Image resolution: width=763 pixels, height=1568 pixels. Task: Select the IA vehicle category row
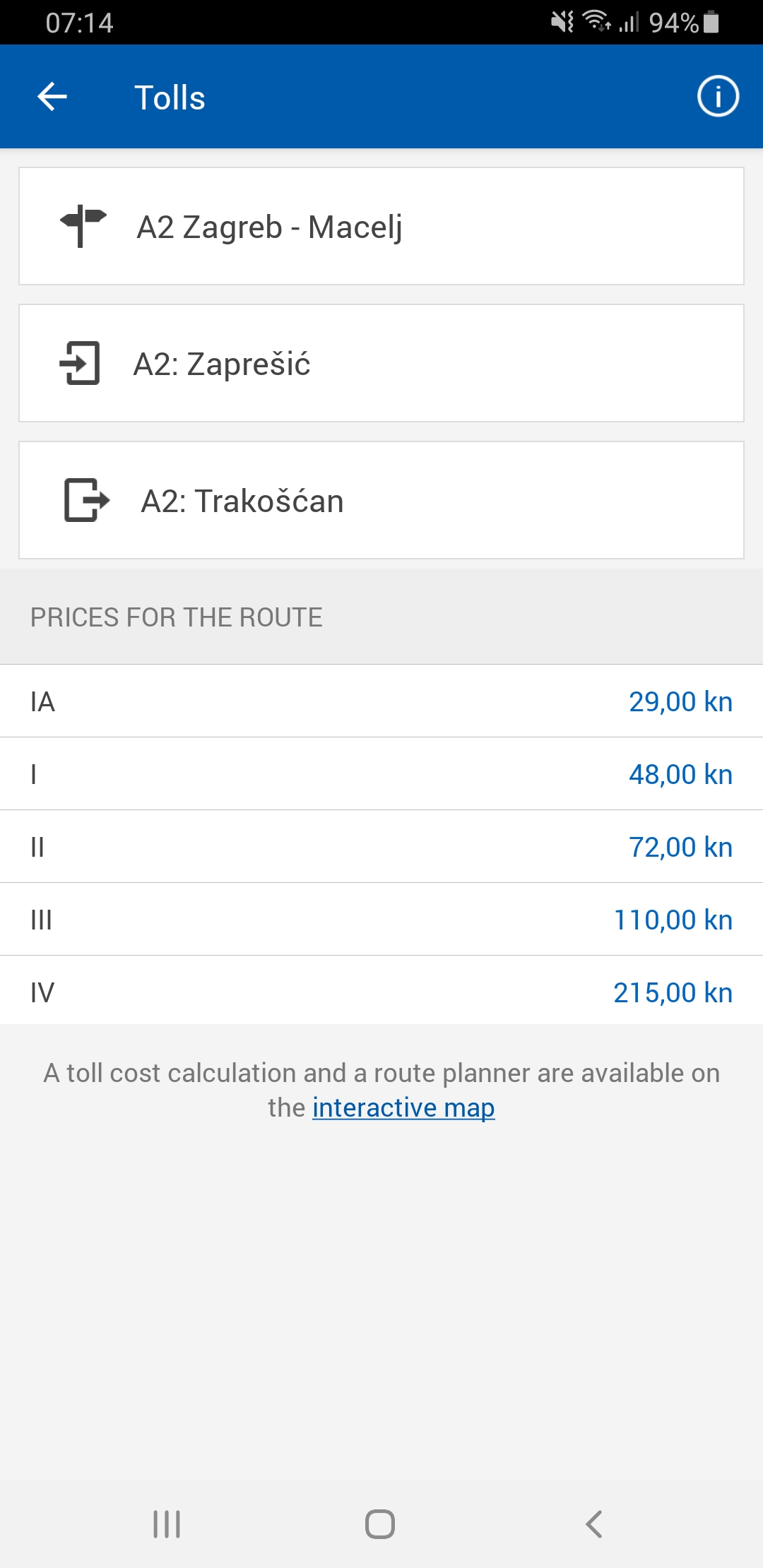point(381,701)
